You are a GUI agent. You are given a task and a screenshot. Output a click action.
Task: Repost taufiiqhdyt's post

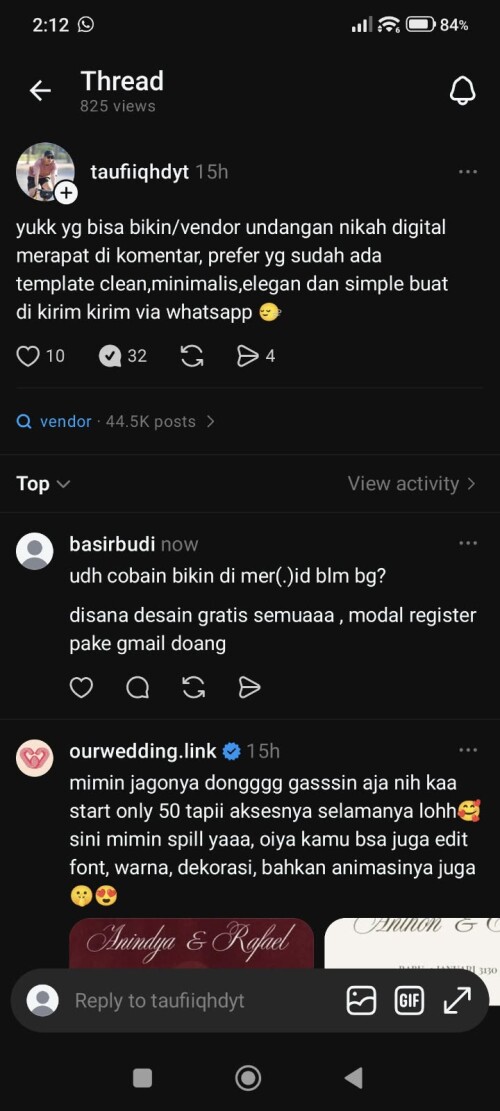(192, 356)
